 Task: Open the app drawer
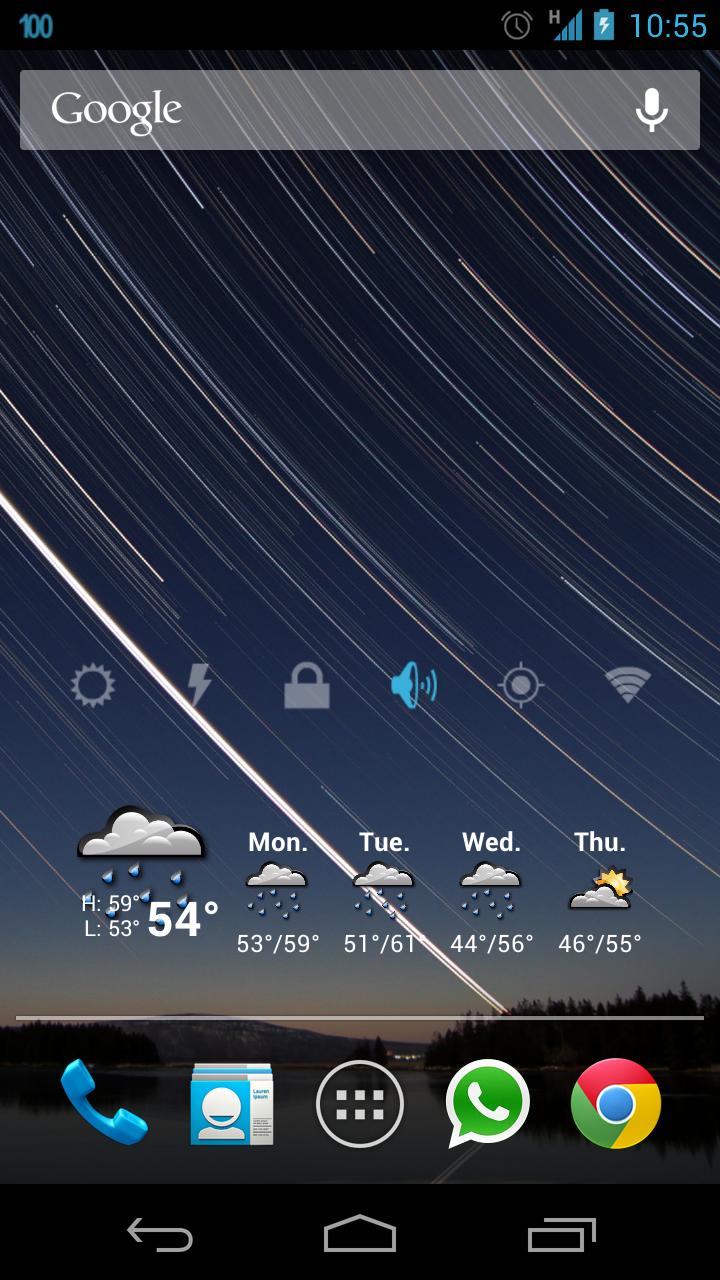tap(360, 1104)
